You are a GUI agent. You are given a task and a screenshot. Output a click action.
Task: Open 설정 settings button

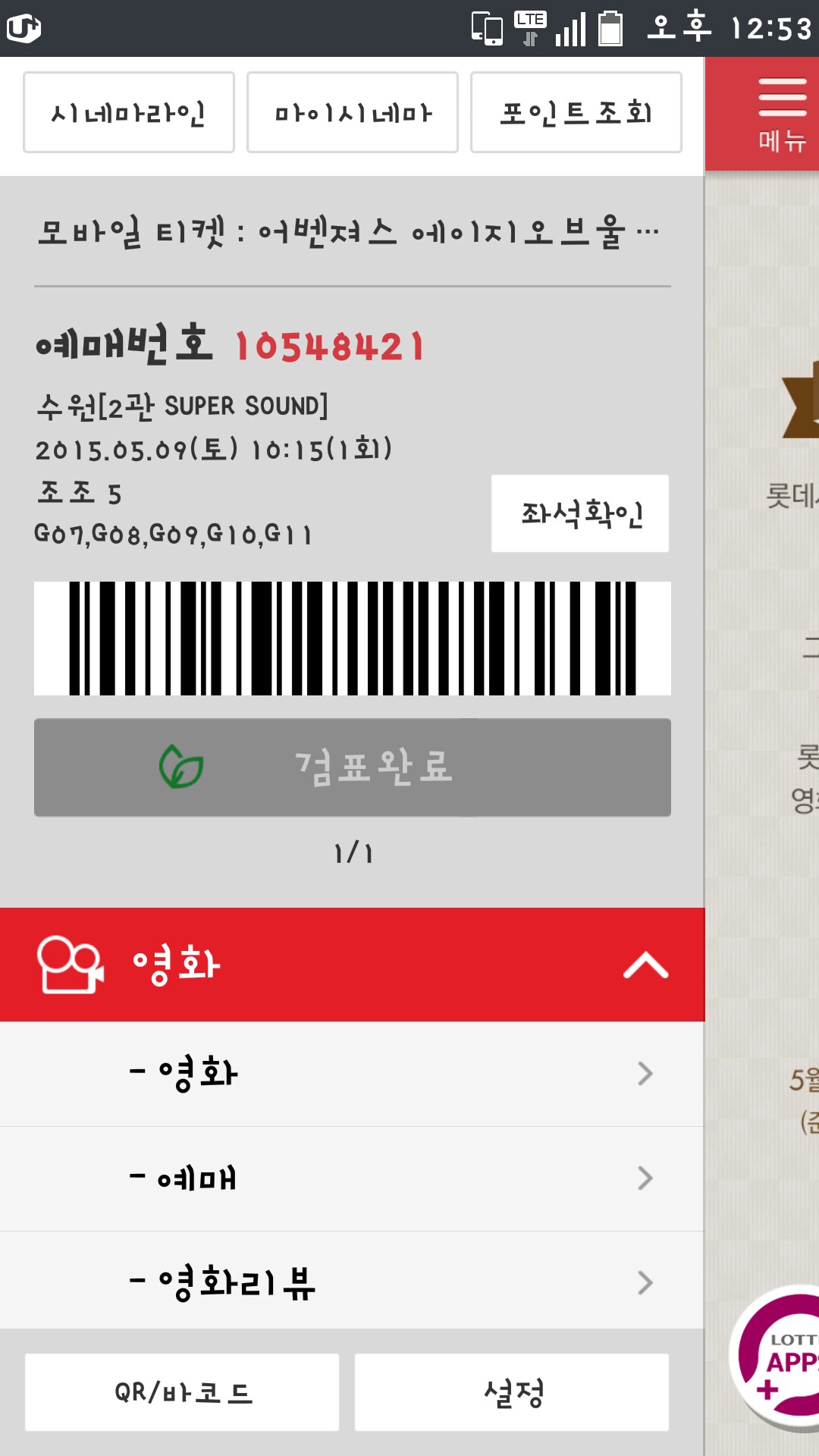512,1392
